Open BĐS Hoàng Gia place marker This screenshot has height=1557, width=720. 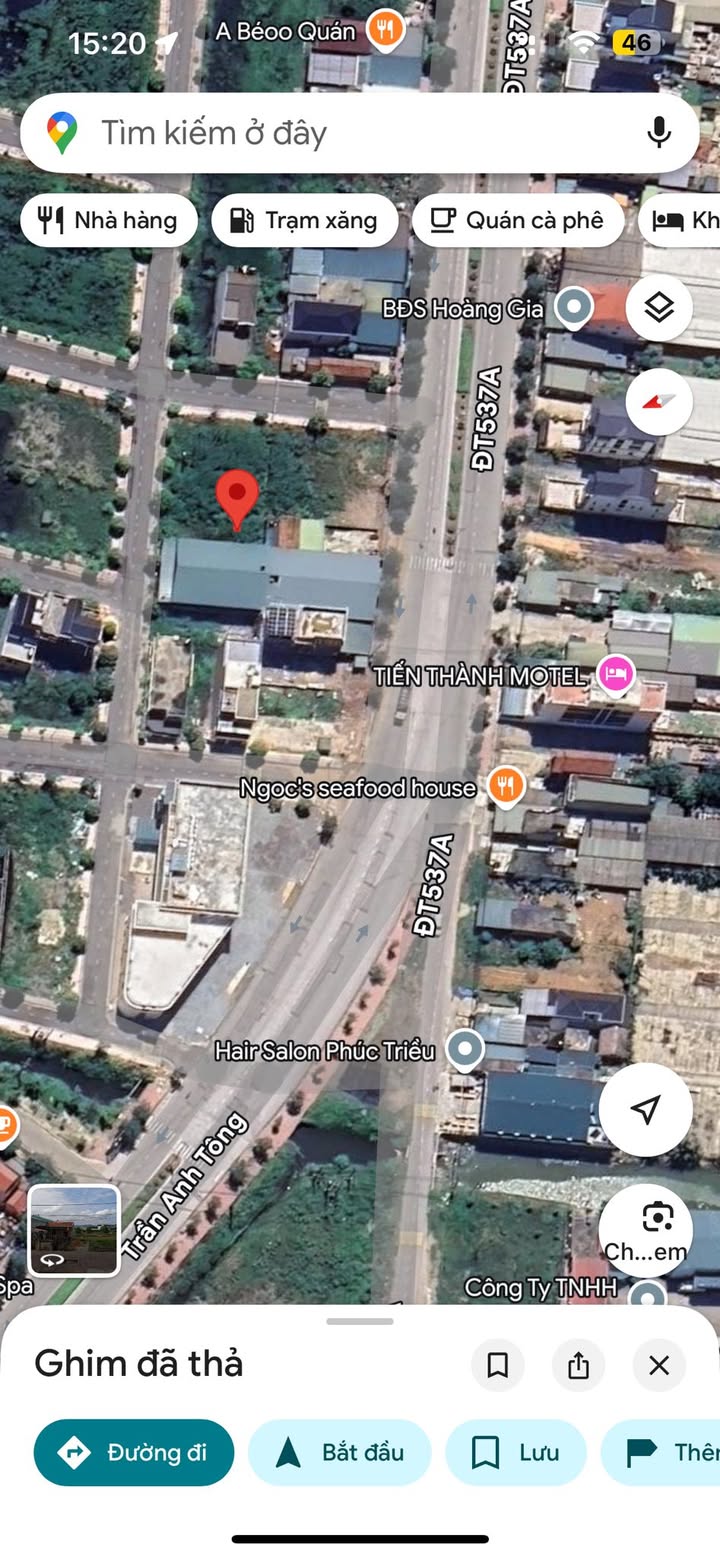pyautogui.click(x=574, y=308)
